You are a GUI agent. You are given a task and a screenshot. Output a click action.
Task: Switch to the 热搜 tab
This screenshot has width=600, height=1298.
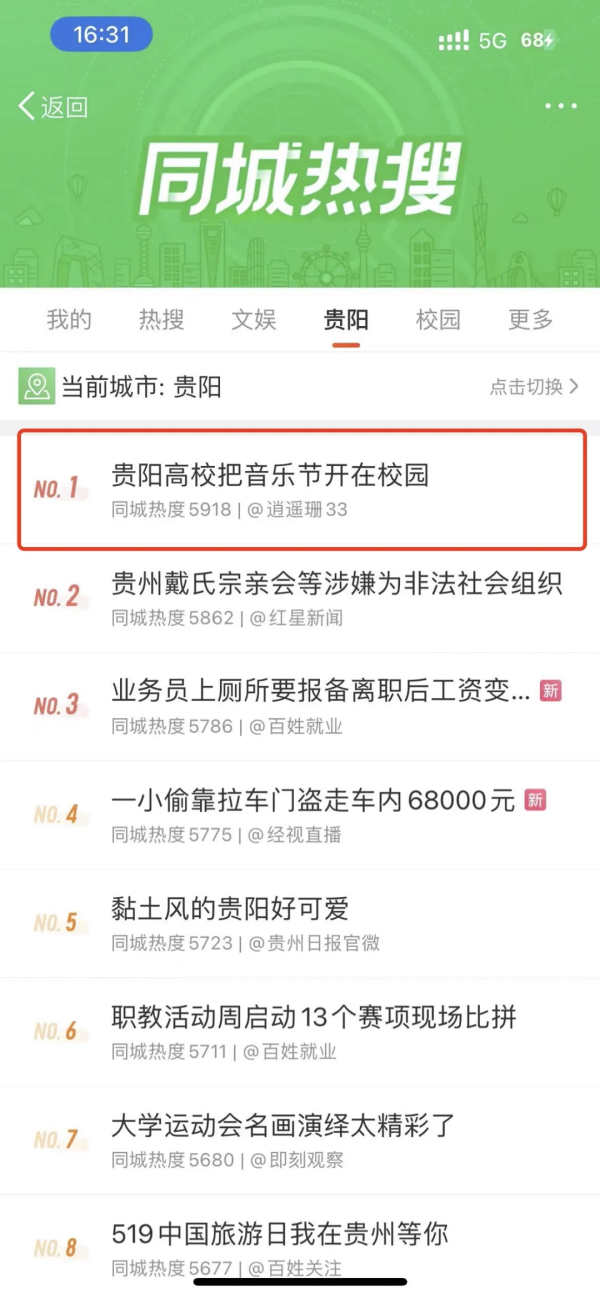[161, 320]
